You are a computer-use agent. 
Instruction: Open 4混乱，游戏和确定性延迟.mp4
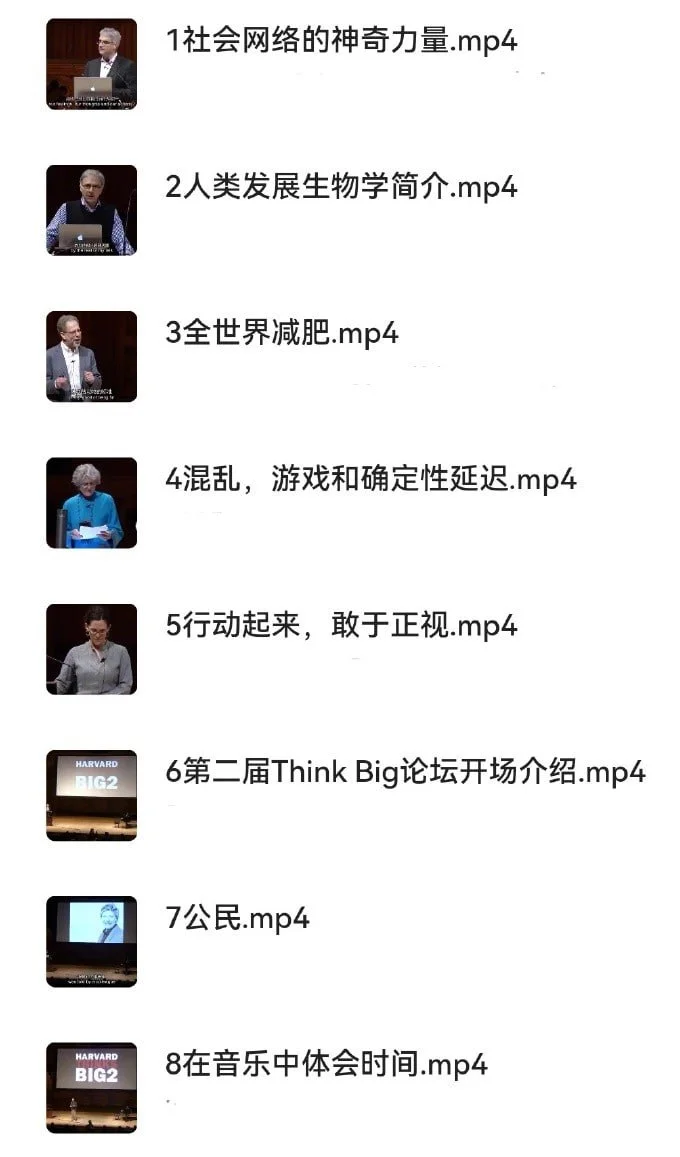point(370,480)
